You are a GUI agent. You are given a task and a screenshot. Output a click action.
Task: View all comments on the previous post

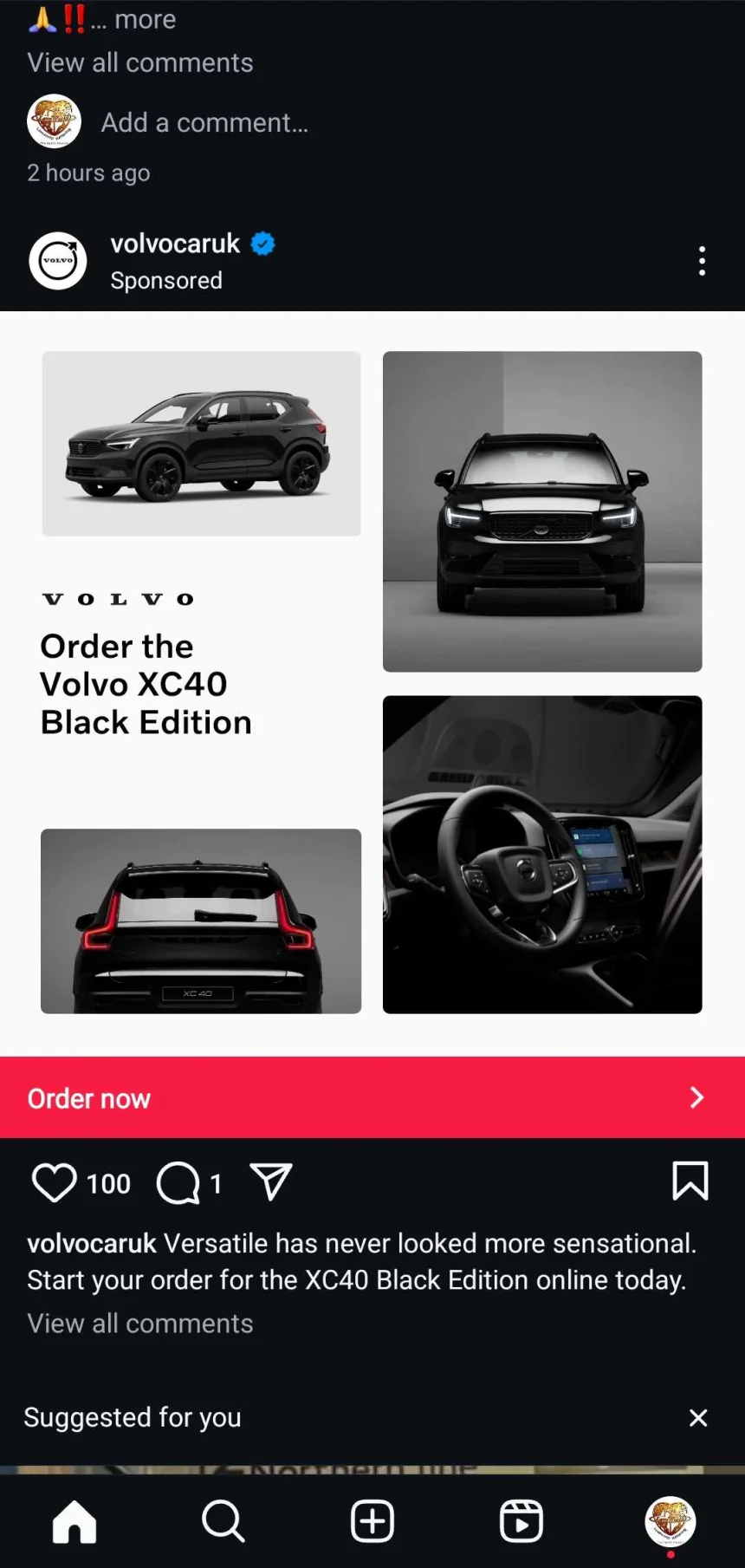[x=140, y=62]
